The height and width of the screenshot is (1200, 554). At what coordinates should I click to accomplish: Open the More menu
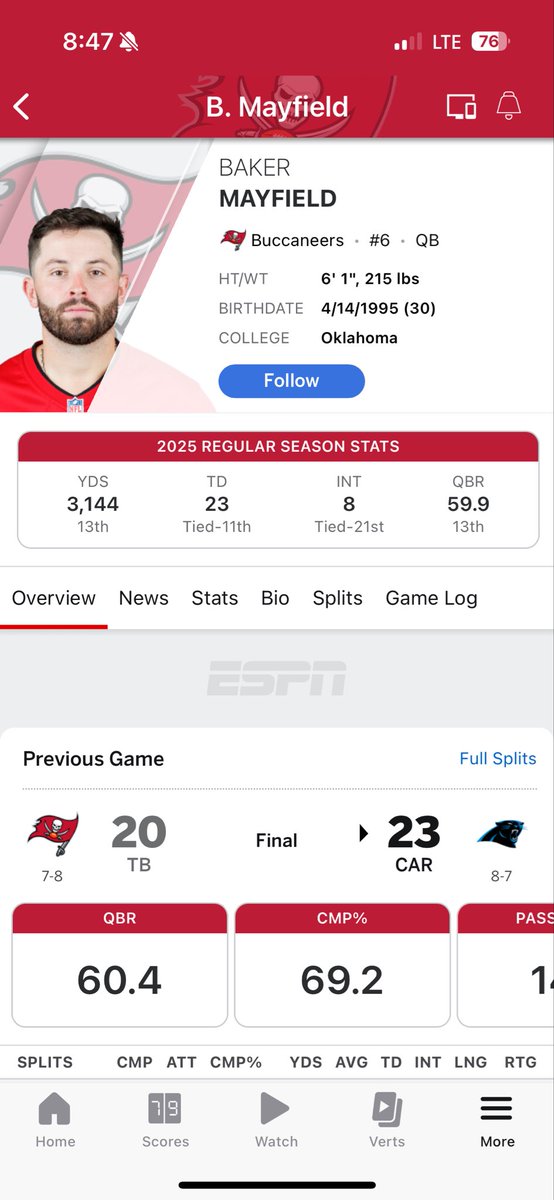[x=497, y=1120]
